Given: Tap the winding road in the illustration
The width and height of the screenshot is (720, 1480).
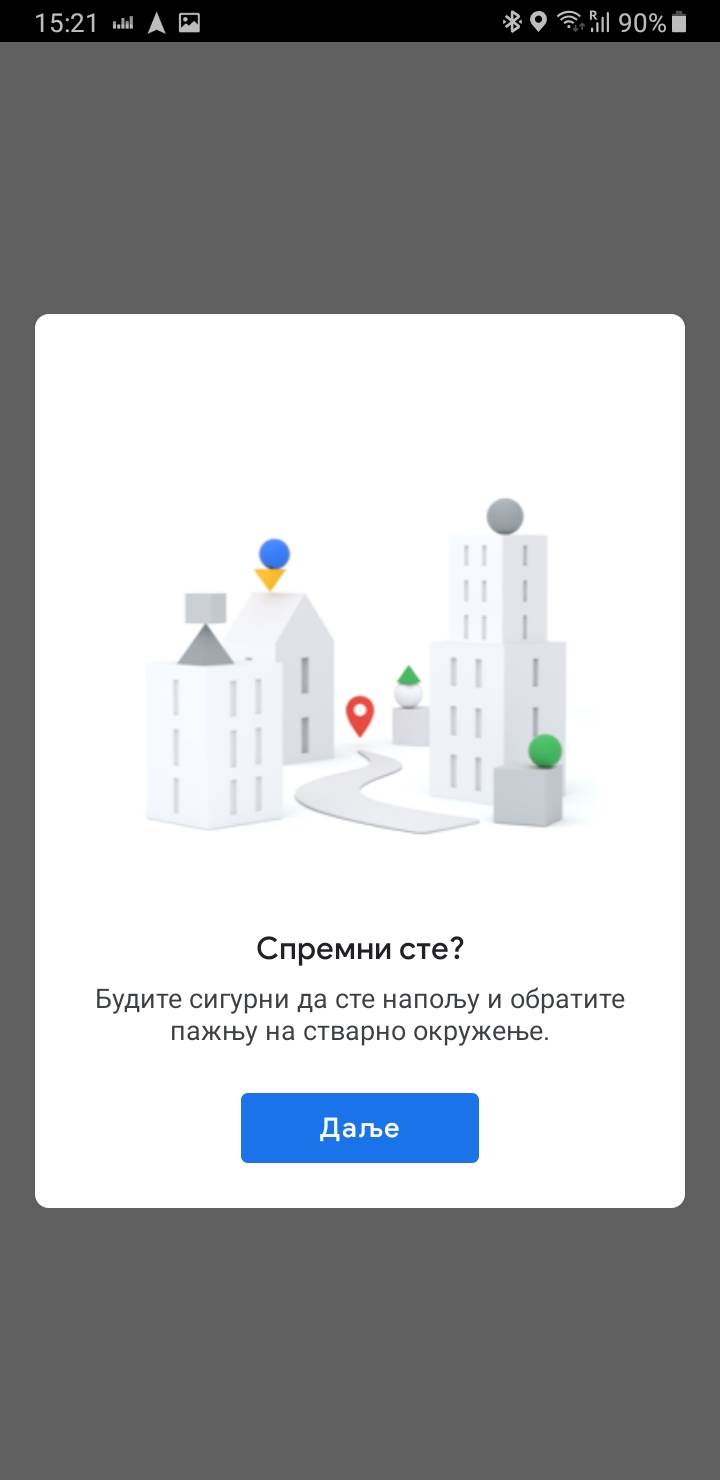Looking at the screenshot, I should 370,795.
